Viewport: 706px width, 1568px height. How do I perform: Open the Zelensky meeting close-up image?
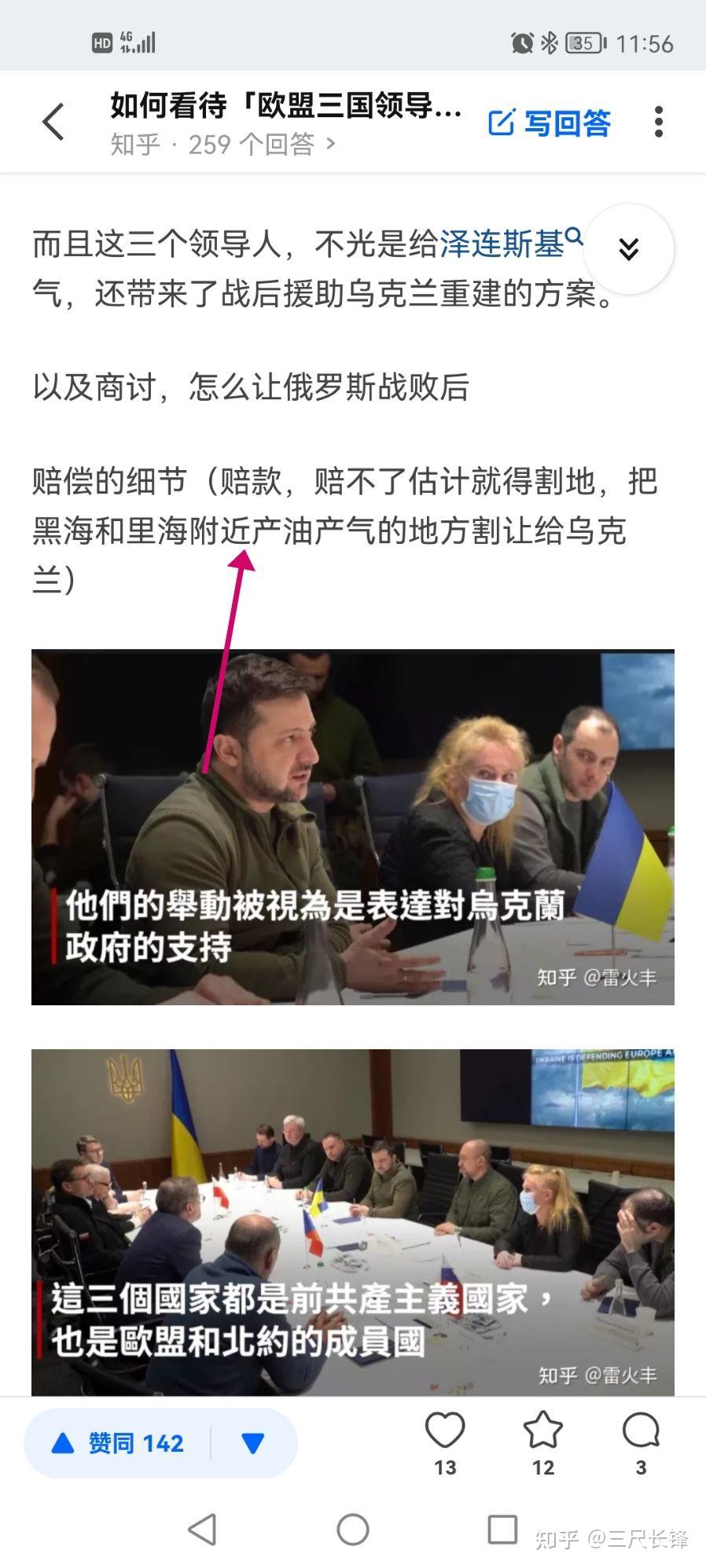352,826
